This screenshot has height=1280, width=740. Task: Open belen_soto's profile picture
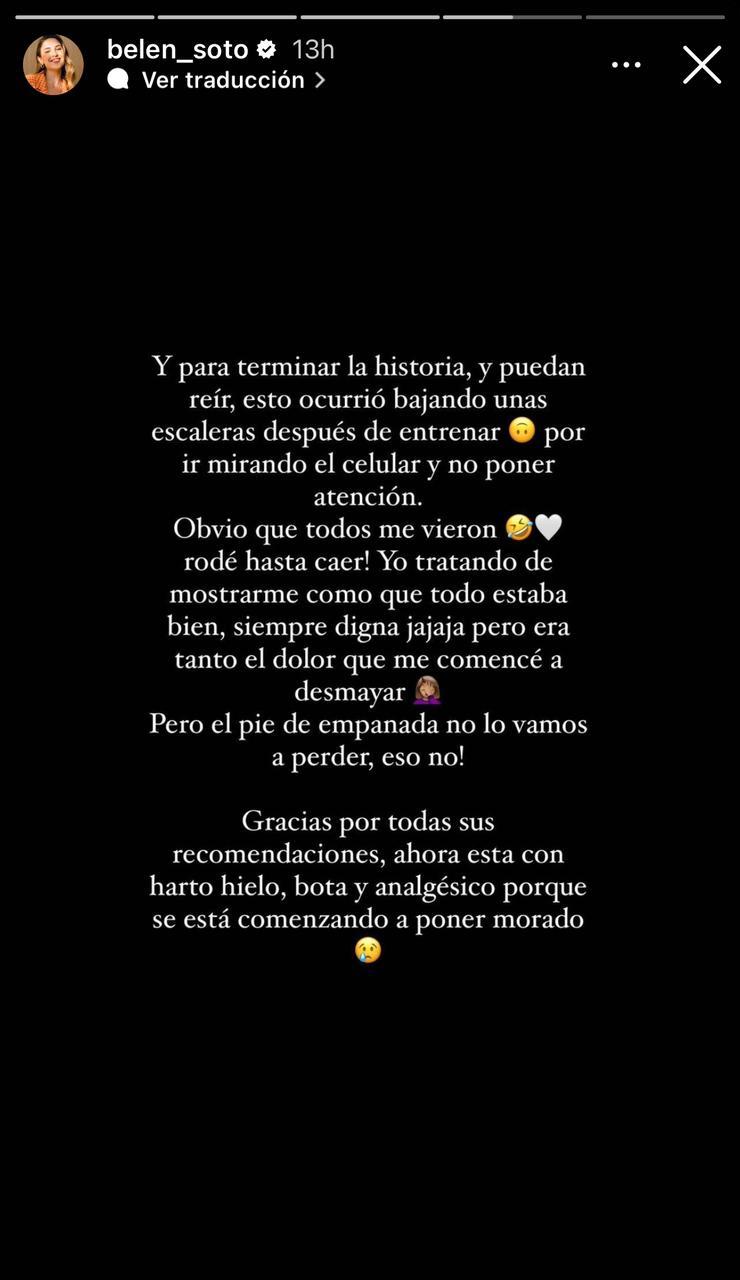pyautogui.click(x=52, y=63)
